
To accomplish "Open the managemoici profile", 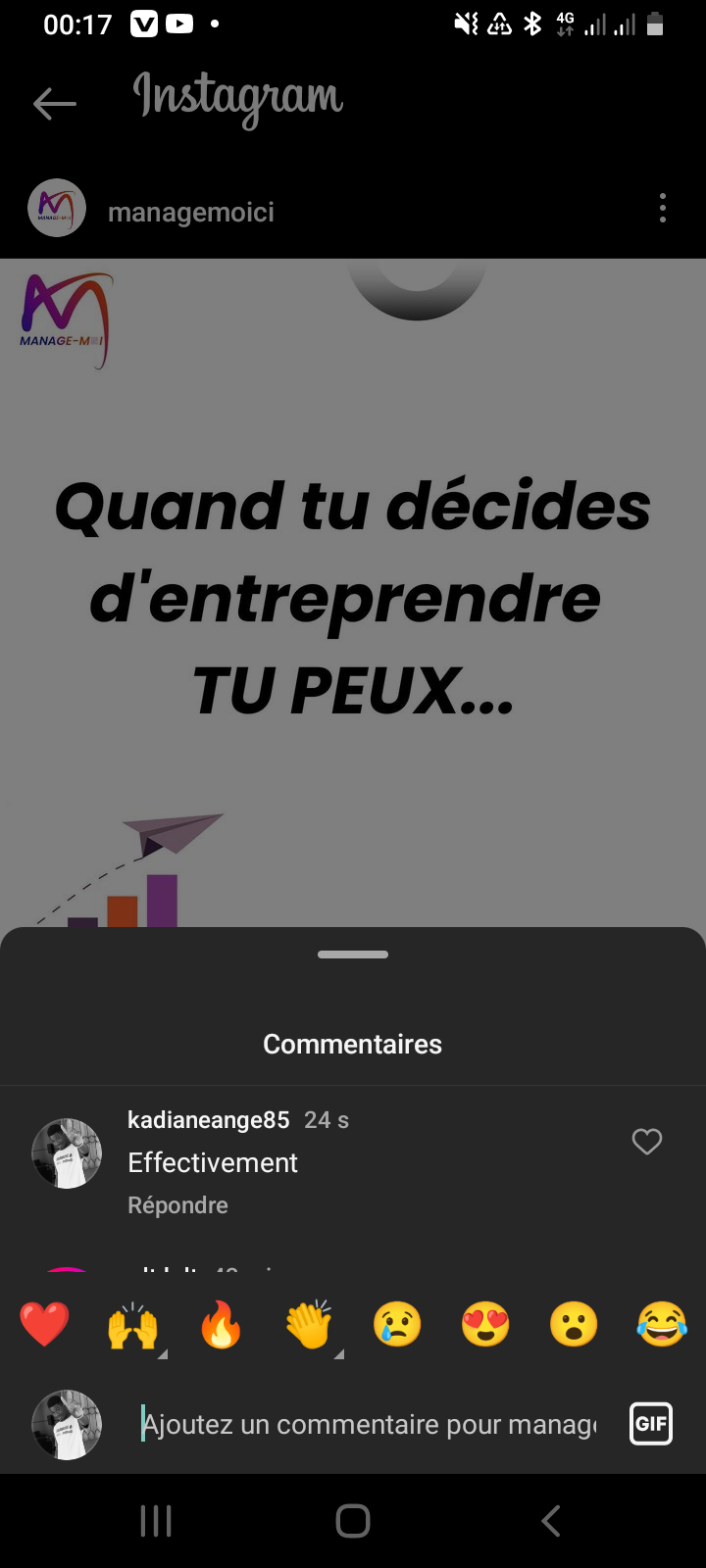I will [190, 212].
